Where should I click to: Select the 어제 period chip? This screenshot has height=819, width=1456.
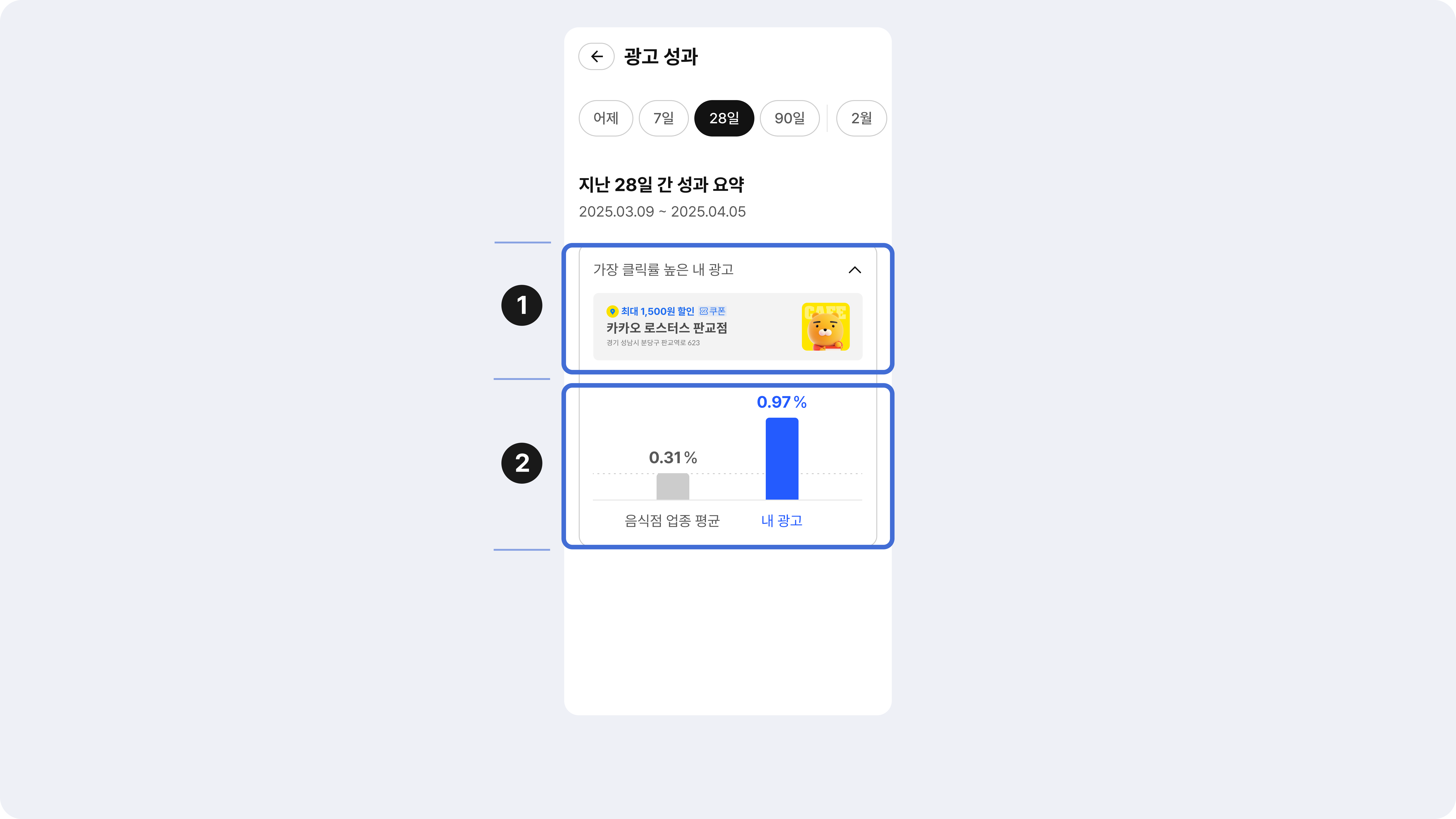605,118
